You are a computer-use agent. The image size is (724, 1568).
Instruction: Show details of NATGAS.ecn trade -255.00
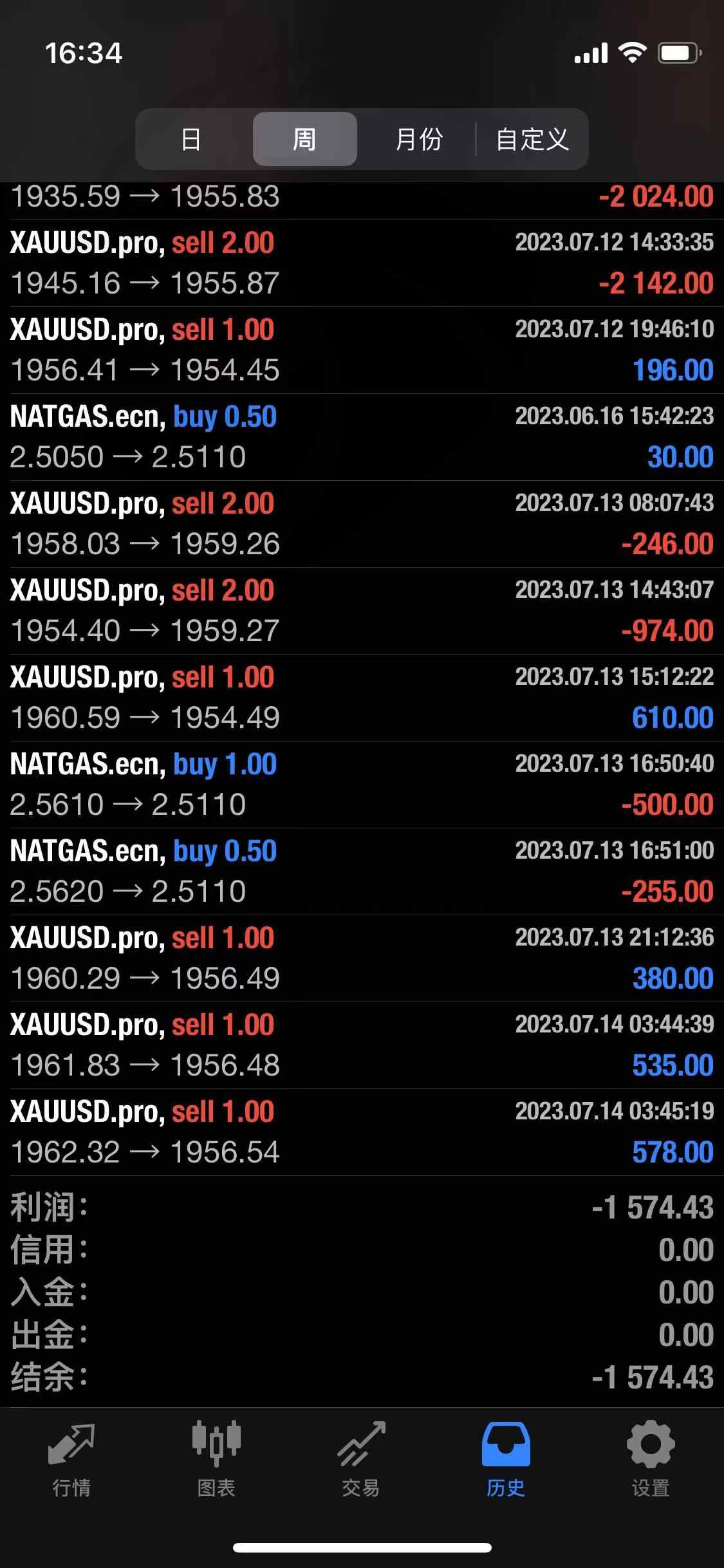point(362,872)
